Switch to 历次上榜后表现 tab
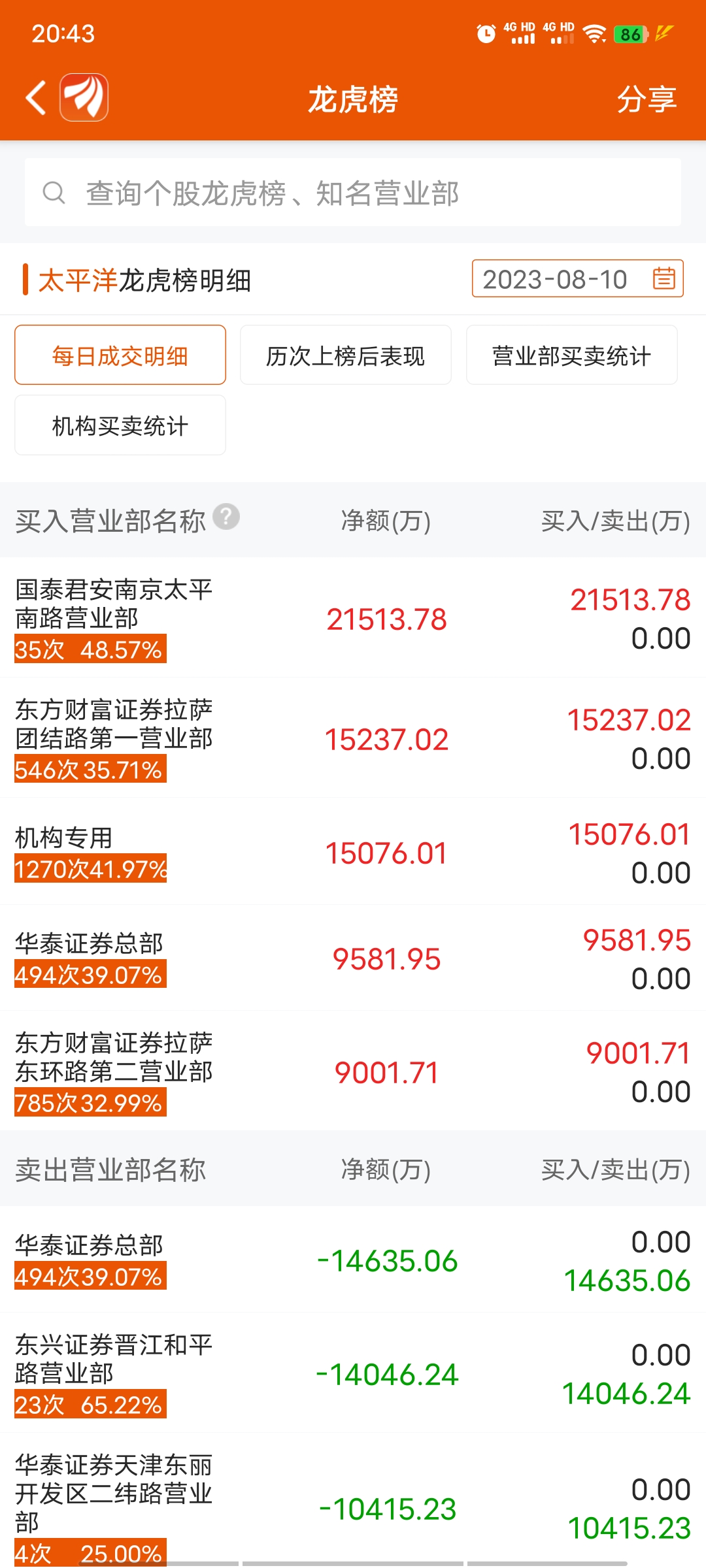706x1568 pixels. [x=346, y=355]
